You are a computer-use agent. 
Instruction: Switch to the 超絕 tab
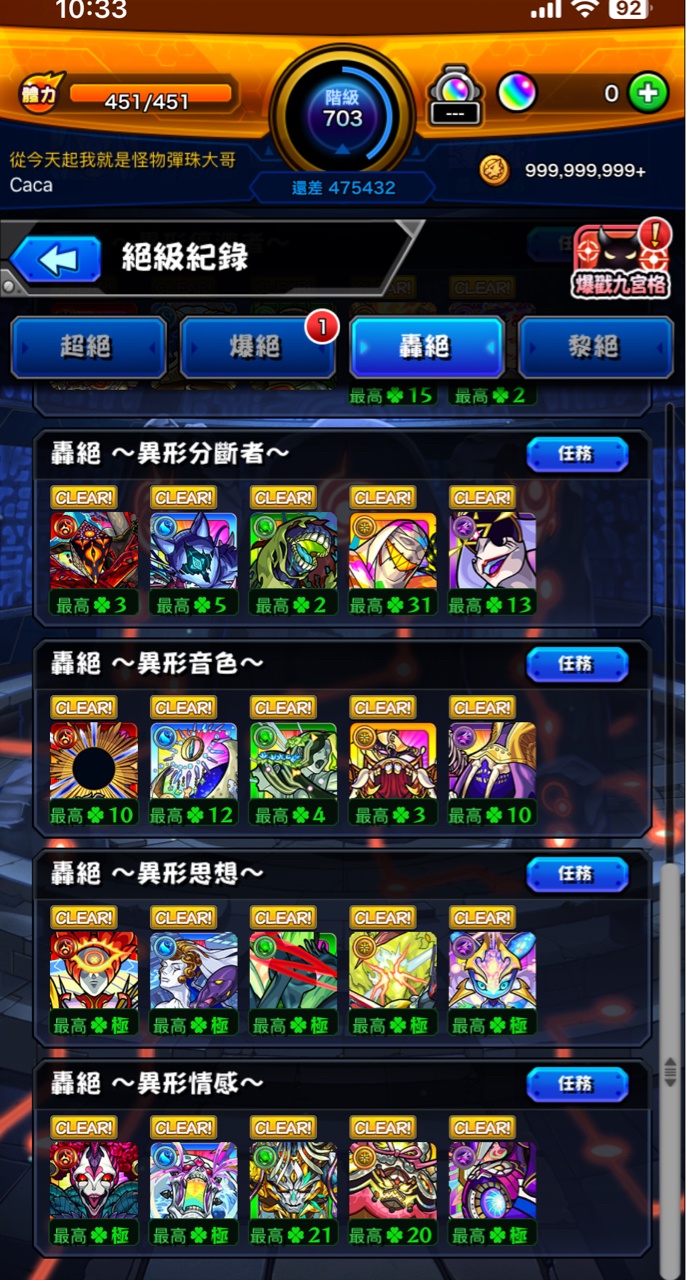[88, 347]
